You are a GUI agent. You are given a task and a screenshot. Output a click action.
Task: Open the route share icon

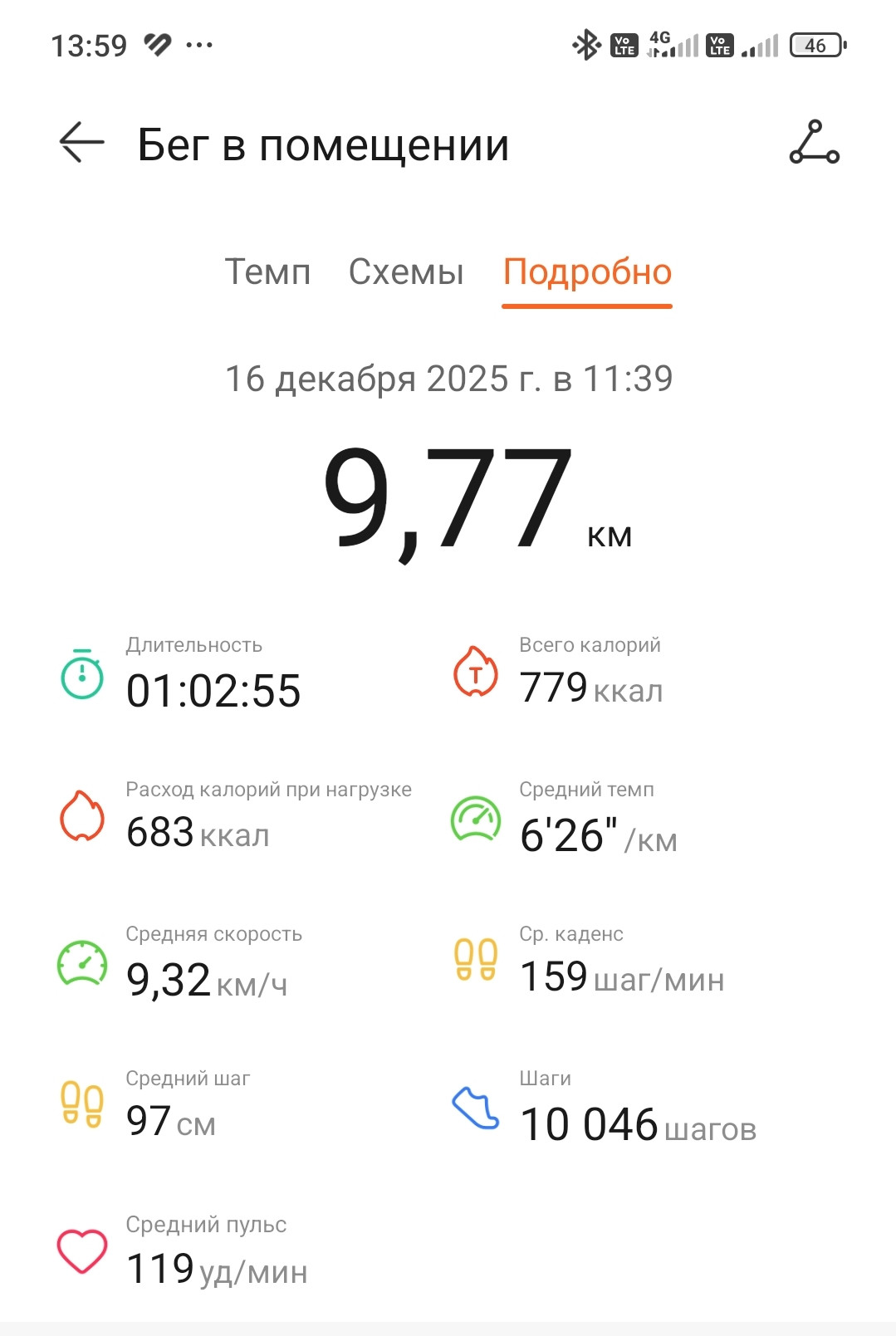click(x=814, y=142)
